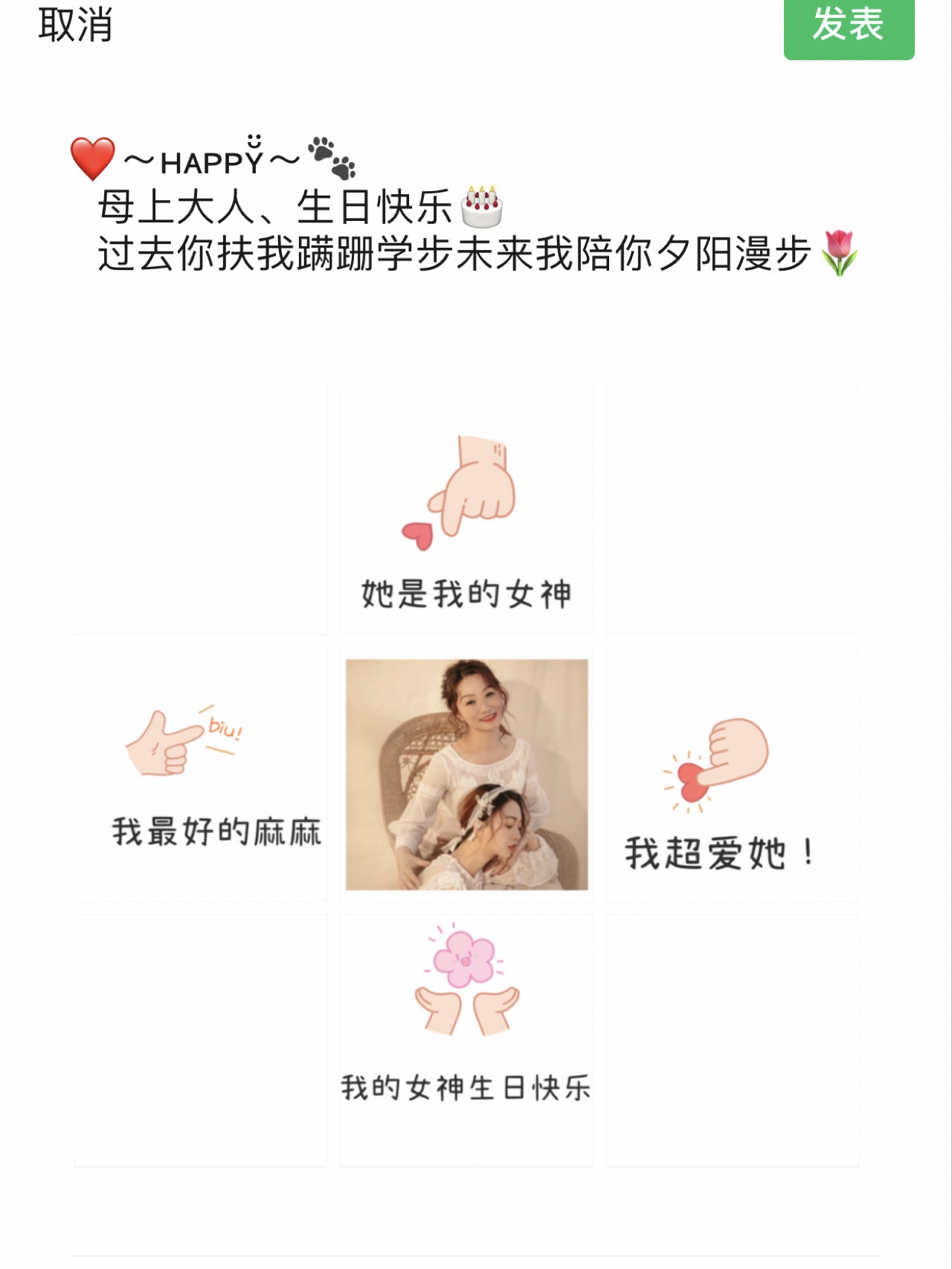Open the 我超爱她！ image tile
Viewport: 952px width, 1269px height.
coord(732,774)
